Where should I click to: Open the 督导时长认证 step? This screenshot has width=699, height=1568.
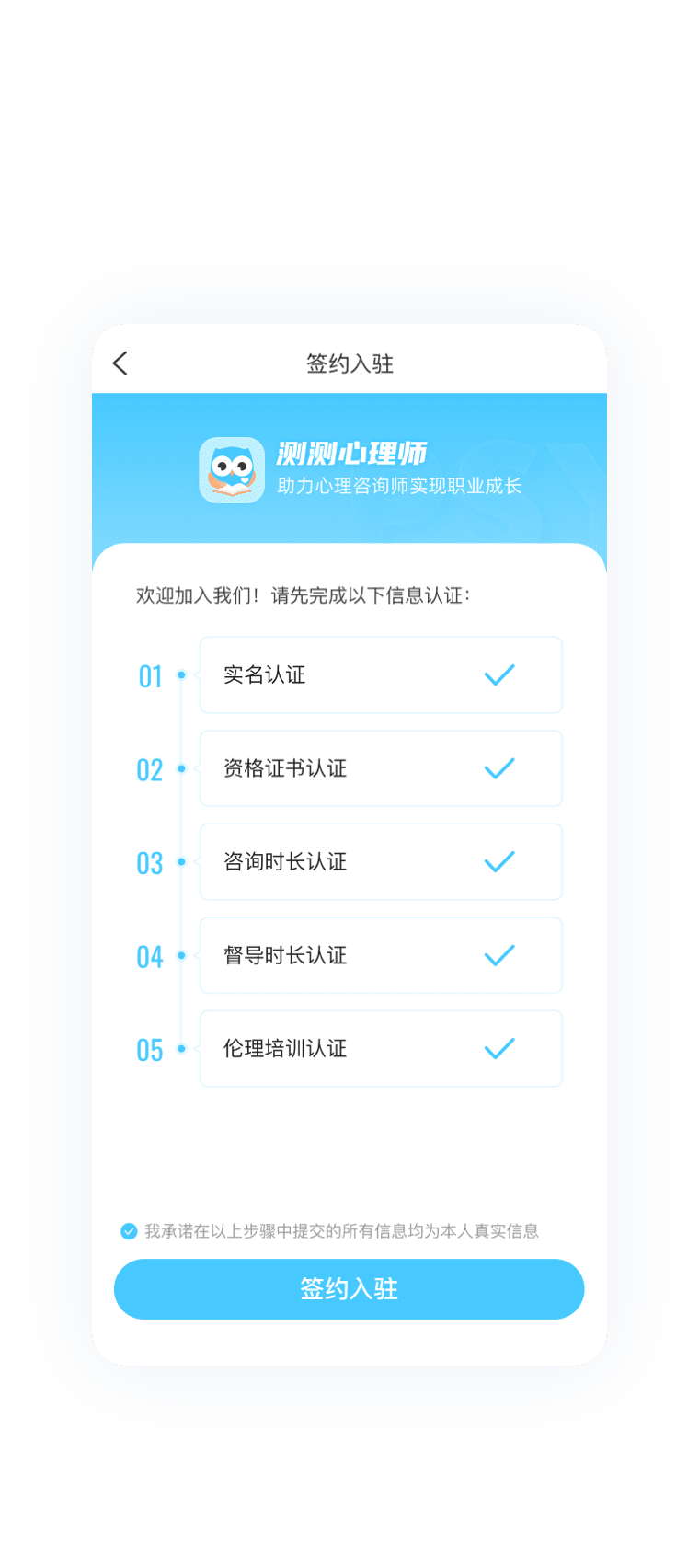tap(380, 956)
